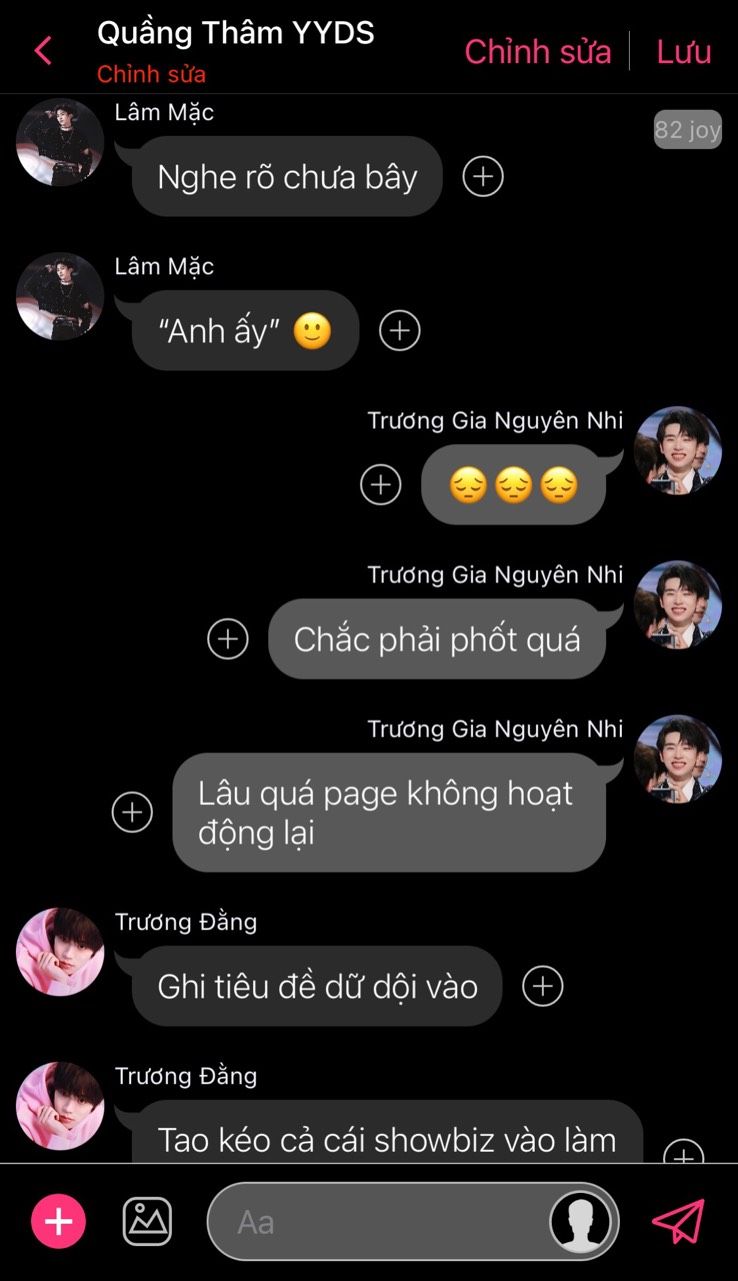Image resolution: width=738 pixels, height=1281 pixels.
Task: Tap plus beside "Chắc phải phốt quá"
Action: point(228,639)
